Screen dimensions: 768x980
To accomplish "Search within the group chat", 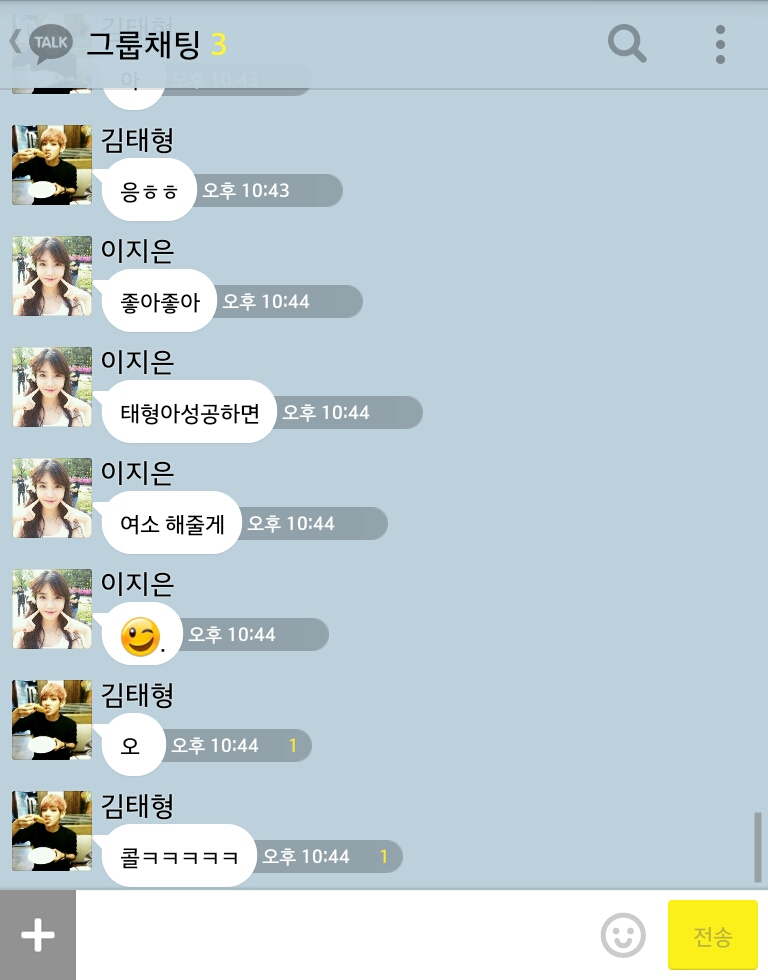I will pos(627,44).
